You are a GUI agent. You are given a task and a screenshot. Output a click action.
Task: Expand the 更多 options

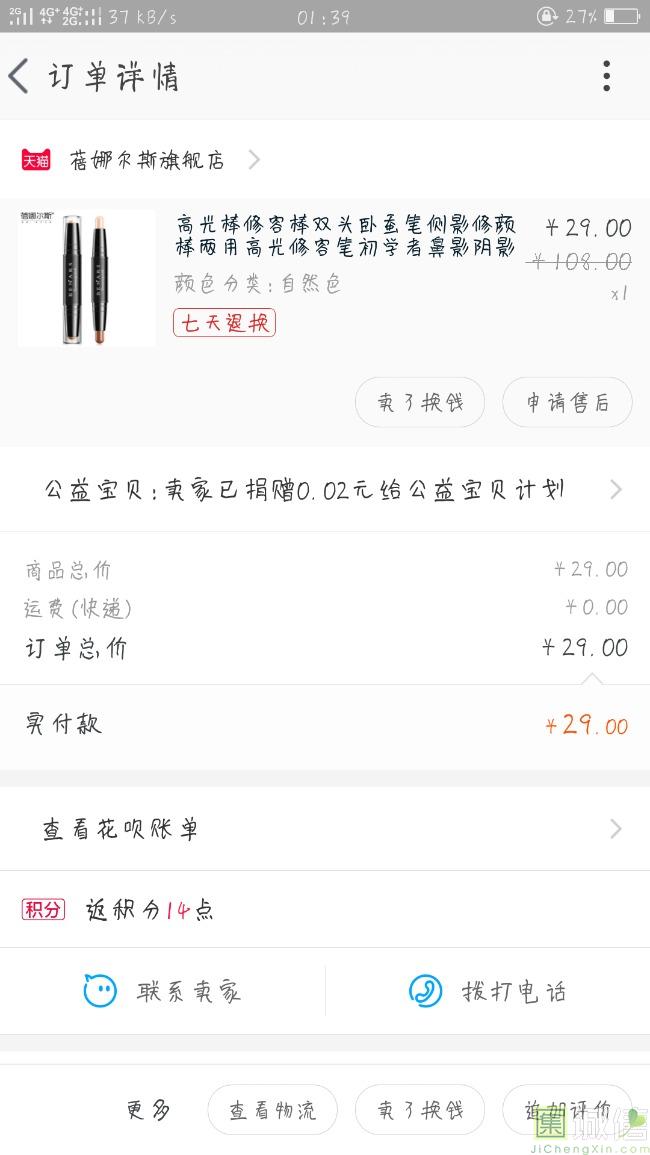[148, 1110]
